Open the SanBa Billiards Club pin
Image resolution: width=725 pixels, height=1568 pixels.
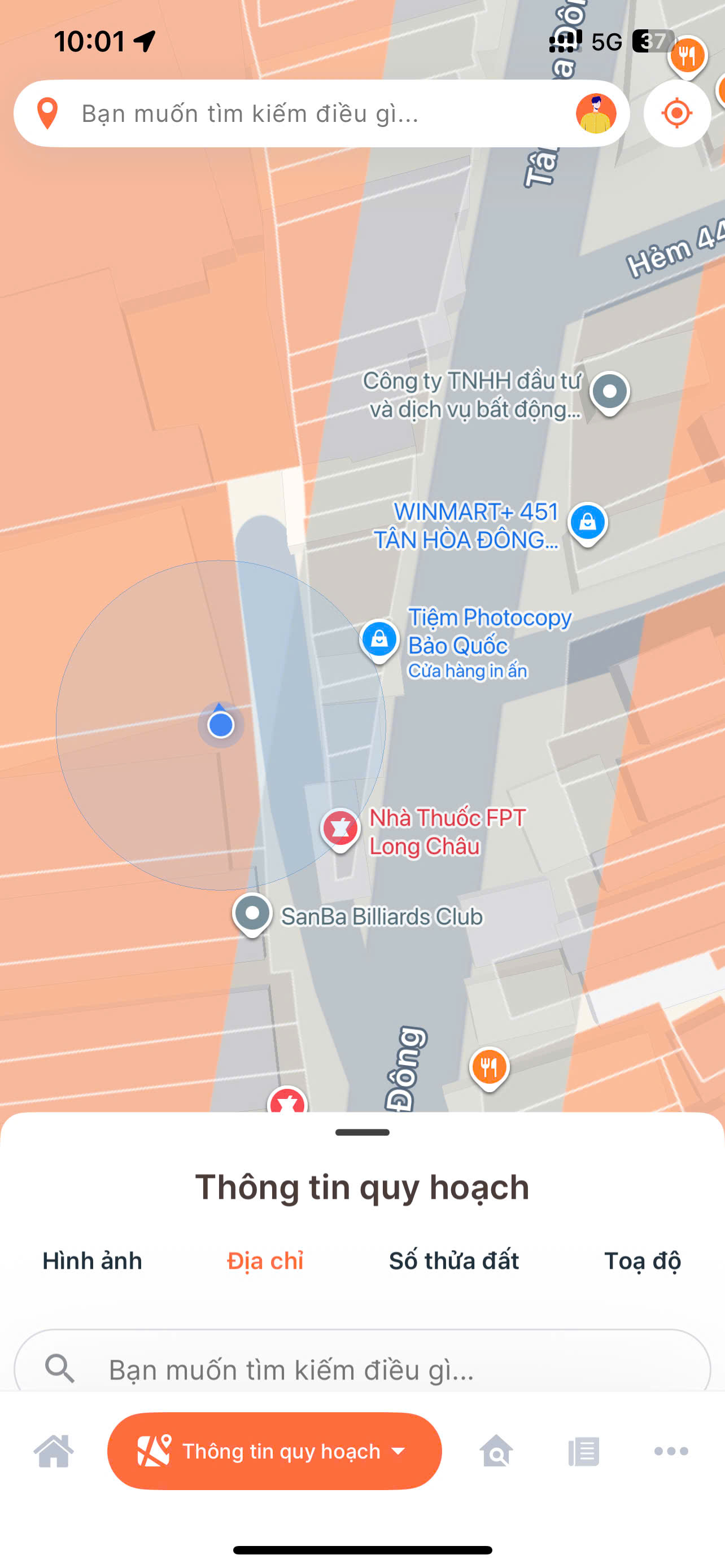(x=252, y=914)
